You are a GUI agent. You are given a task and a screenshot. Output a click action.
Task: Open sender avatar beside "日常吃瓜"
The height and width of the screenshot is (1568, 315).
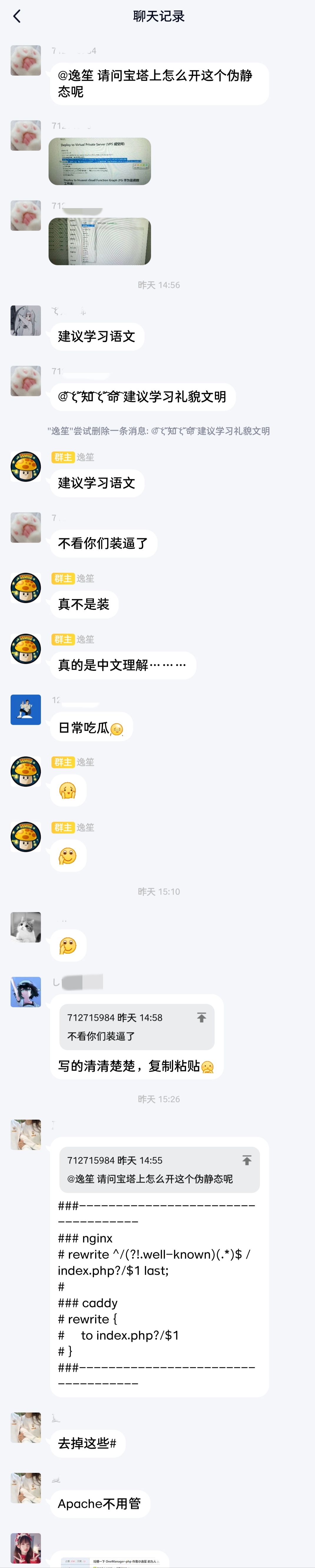26,710
